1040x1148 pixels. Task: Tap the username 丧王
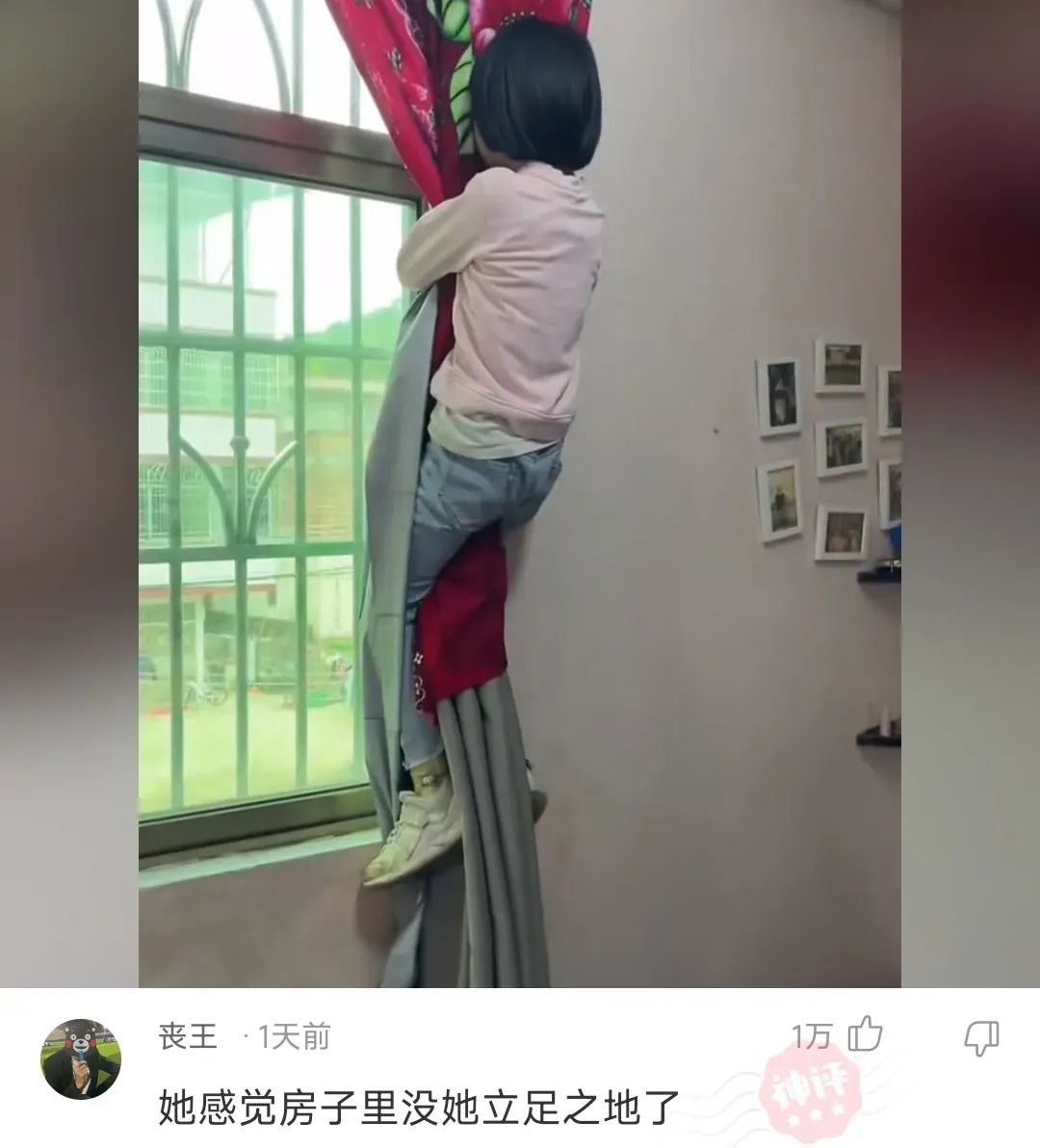pos(189,1037)
